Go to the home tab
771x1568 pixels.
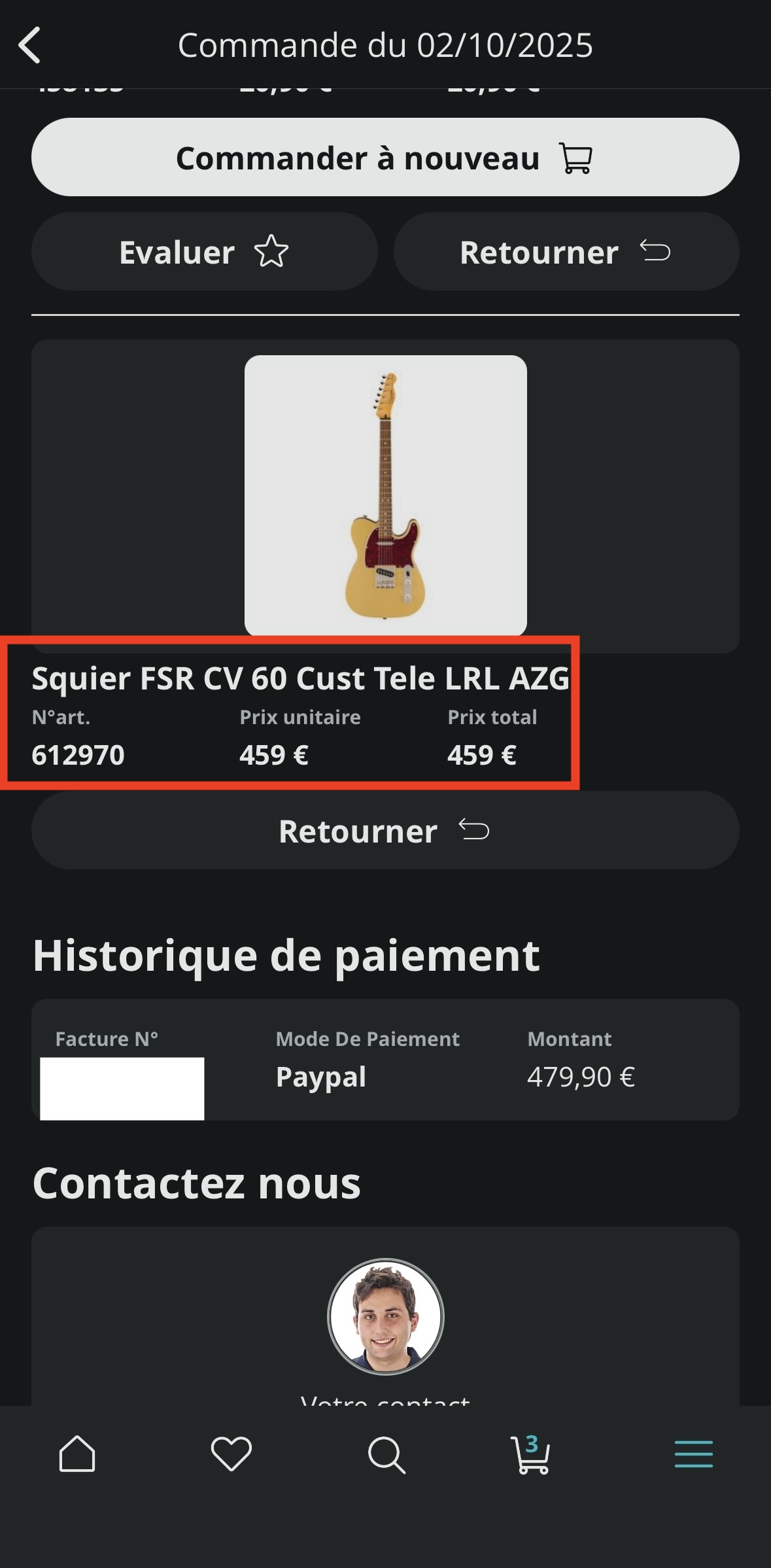click(77, 1455)
